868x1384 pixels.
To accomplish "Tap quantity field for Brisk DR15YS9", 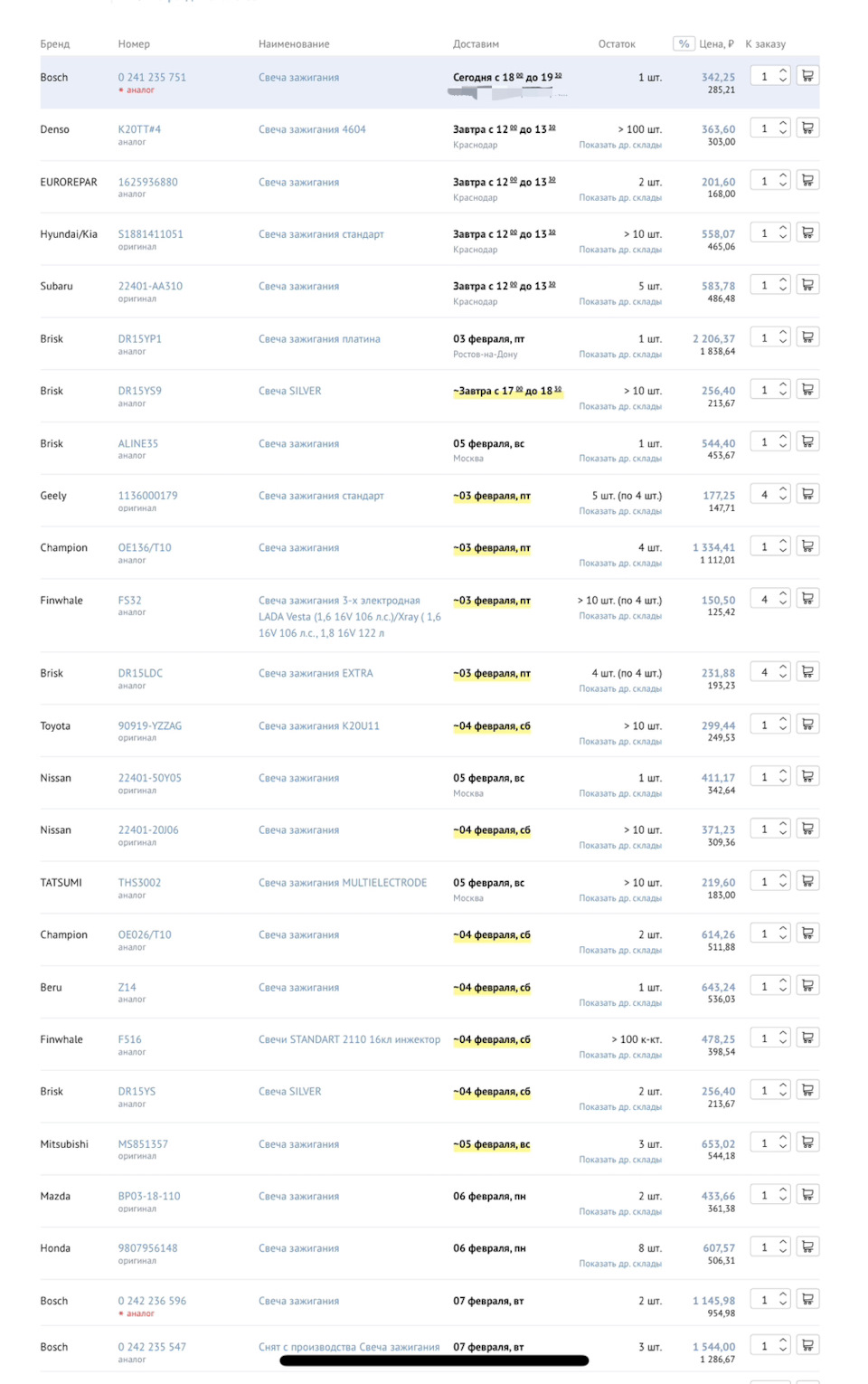I will (x=765, y=390).
